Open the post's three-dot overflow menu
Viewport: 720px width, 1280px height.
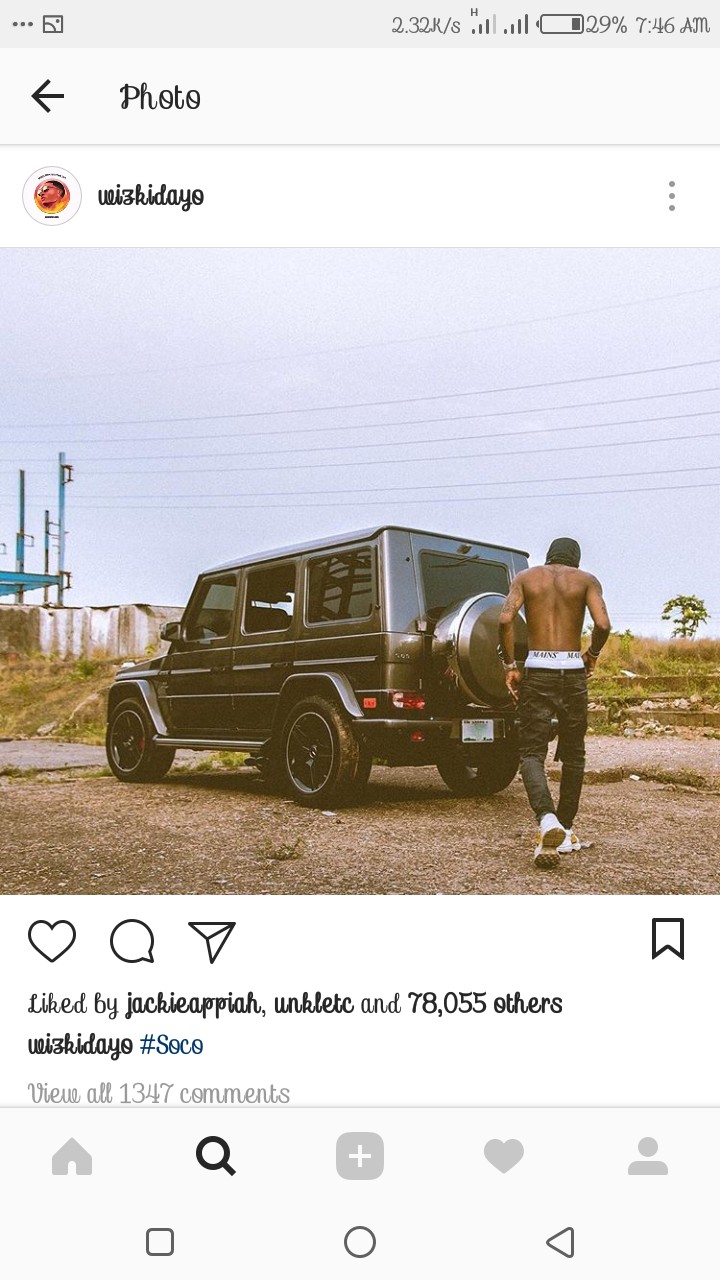[671, 196]
